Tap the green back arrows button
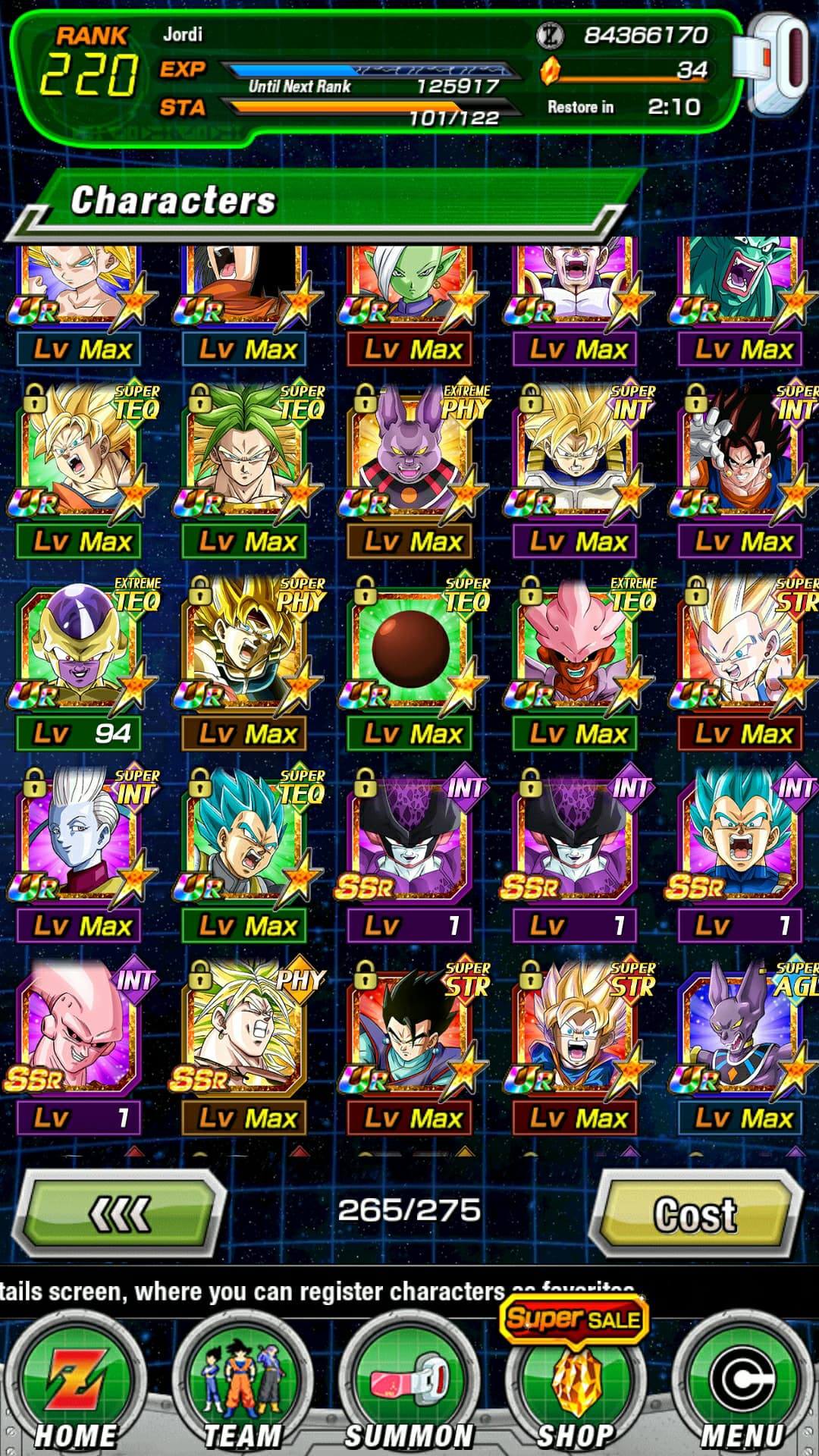 click(x=120, y=1213)
